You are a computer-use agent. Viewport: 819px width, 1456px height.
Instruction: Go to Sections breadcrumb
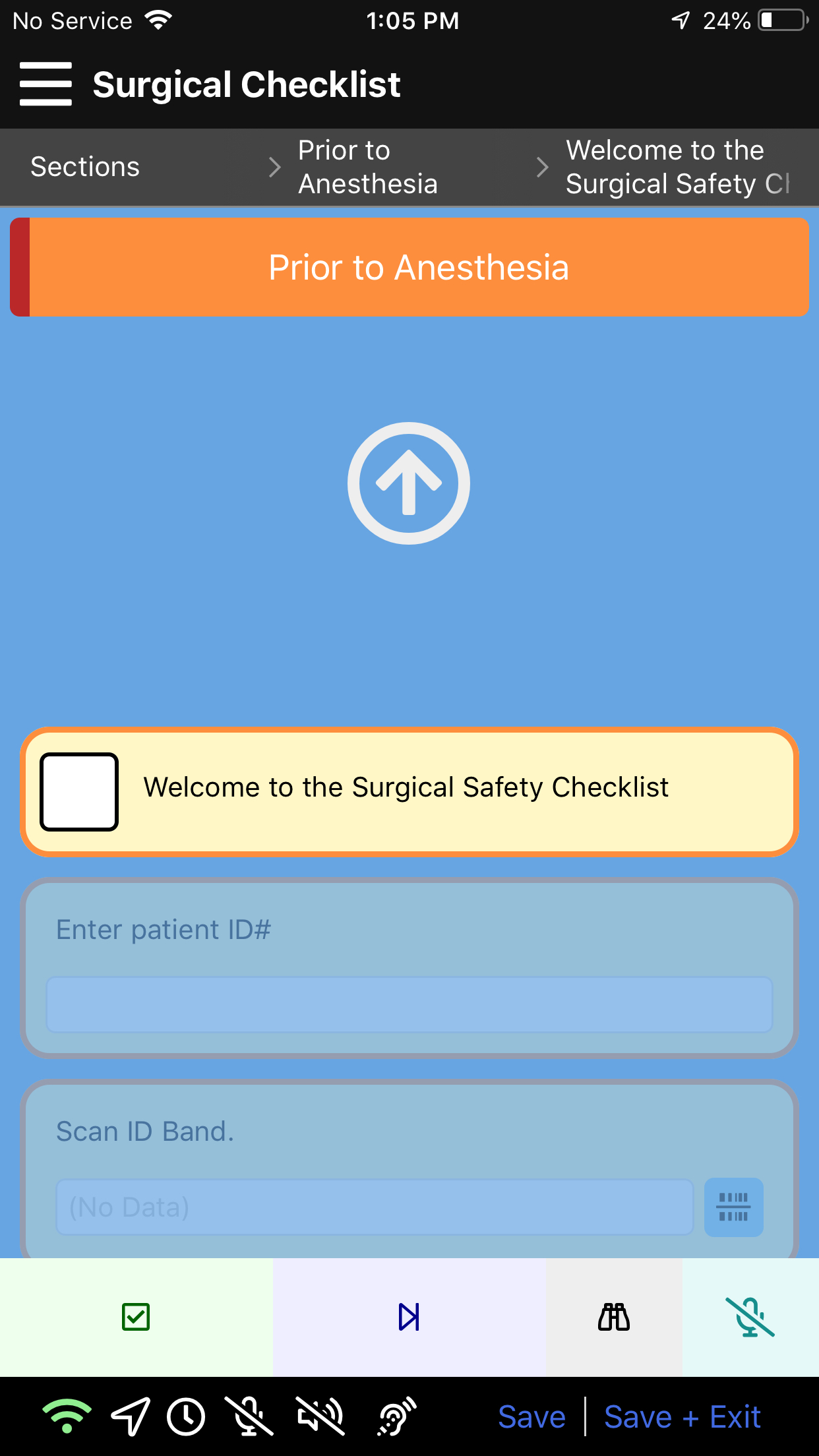pyautogui.click(x=85, y=167)
